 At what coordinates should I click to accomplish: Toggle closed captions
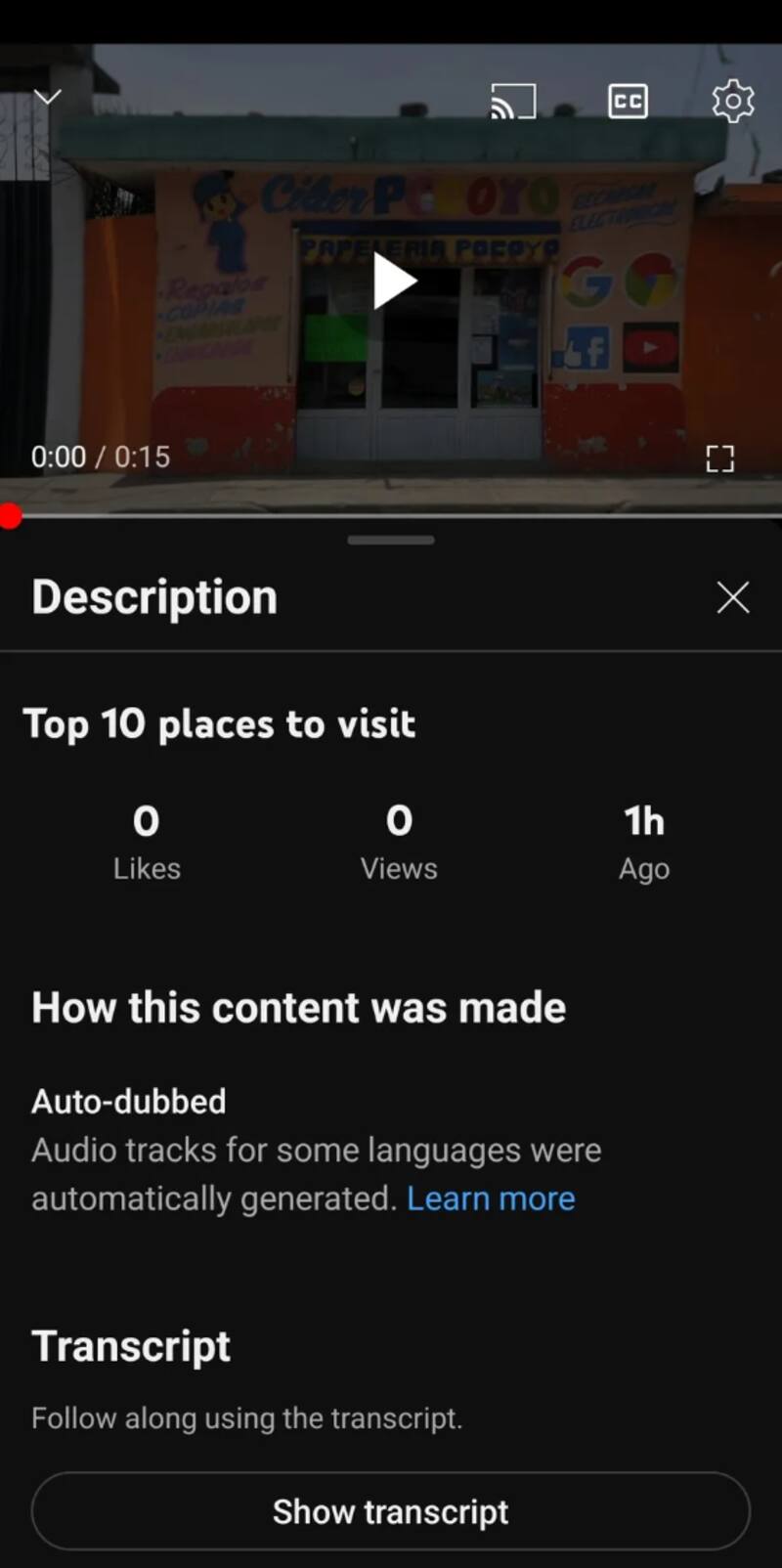pyautogui.click(x=628, y=101)
